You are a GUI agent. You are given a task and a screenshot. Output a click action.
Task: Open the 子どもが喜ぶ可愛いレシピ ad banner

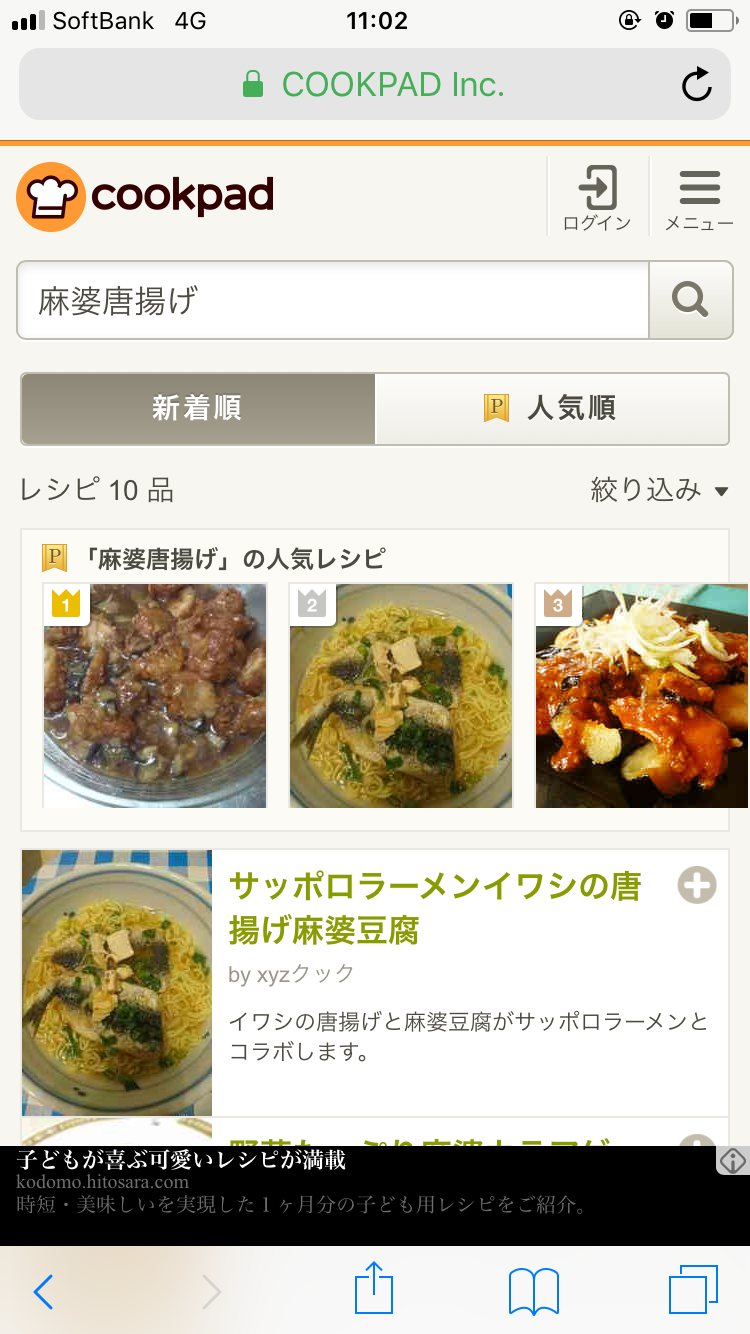point(360,1182)
